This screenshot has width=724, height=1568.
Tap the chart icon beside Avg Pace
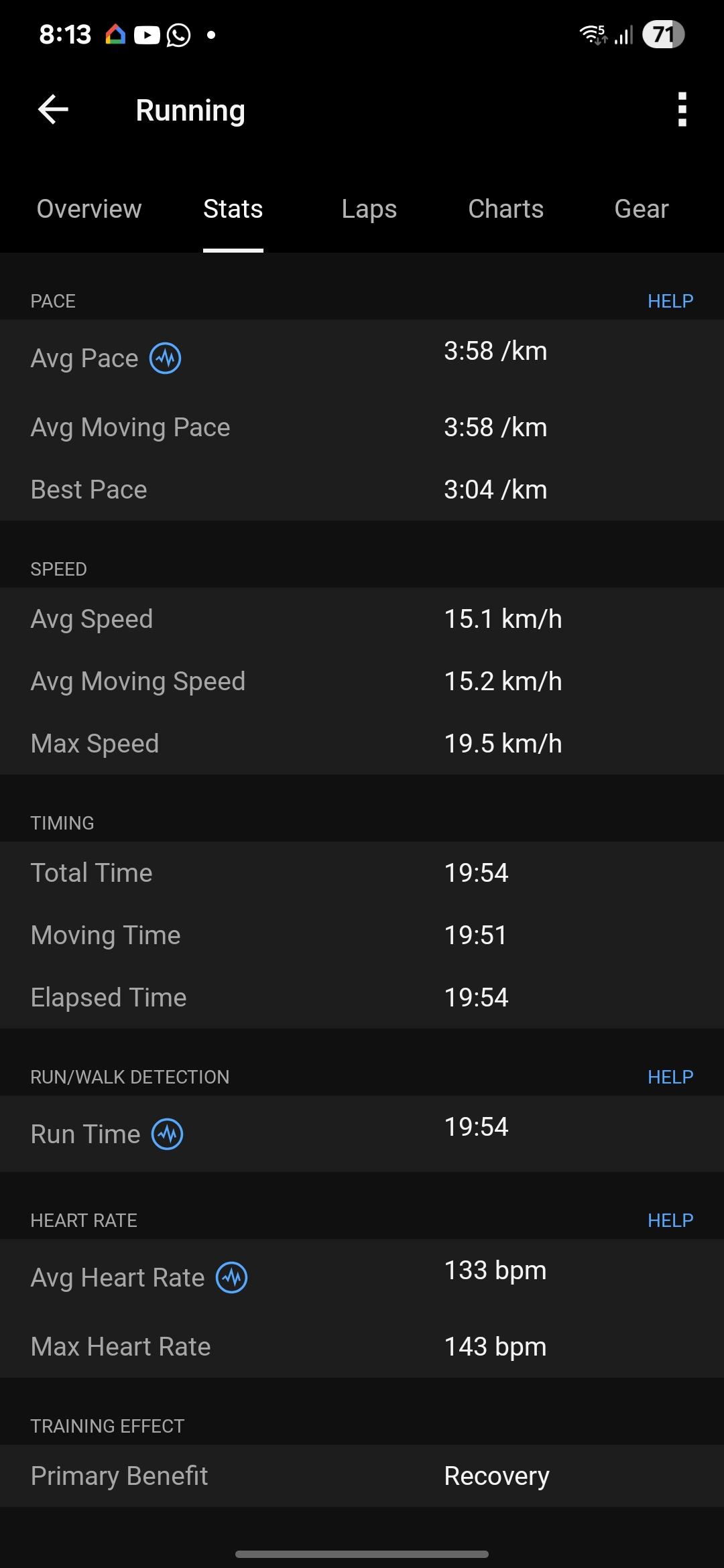(166, 358)
